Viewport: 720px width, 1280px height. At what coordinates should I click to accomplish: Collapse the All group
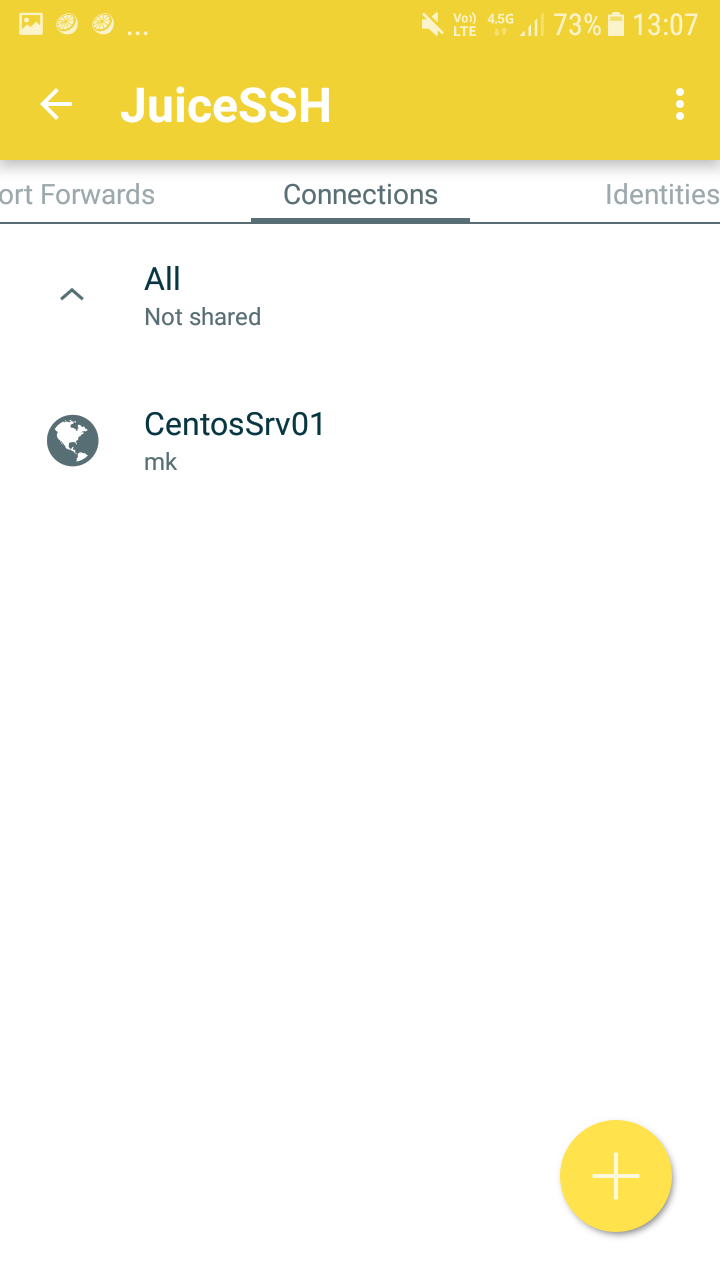point(72,295)
